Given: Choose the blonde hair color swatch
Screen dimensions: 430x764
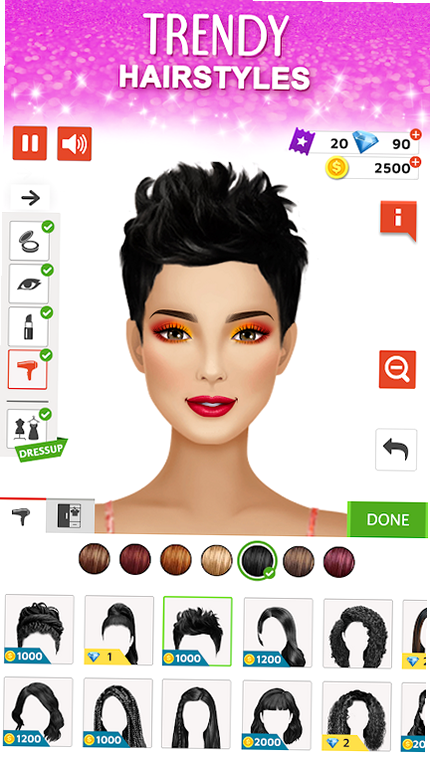Looking at the screenshot, I should (217, 561).
